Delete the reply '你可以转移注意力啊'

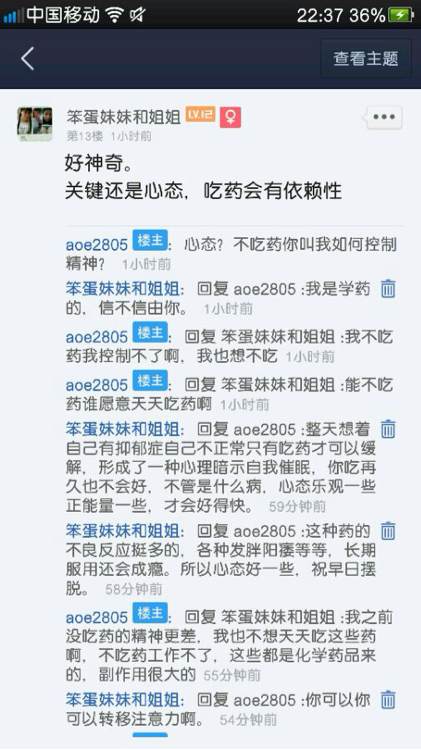388,700
